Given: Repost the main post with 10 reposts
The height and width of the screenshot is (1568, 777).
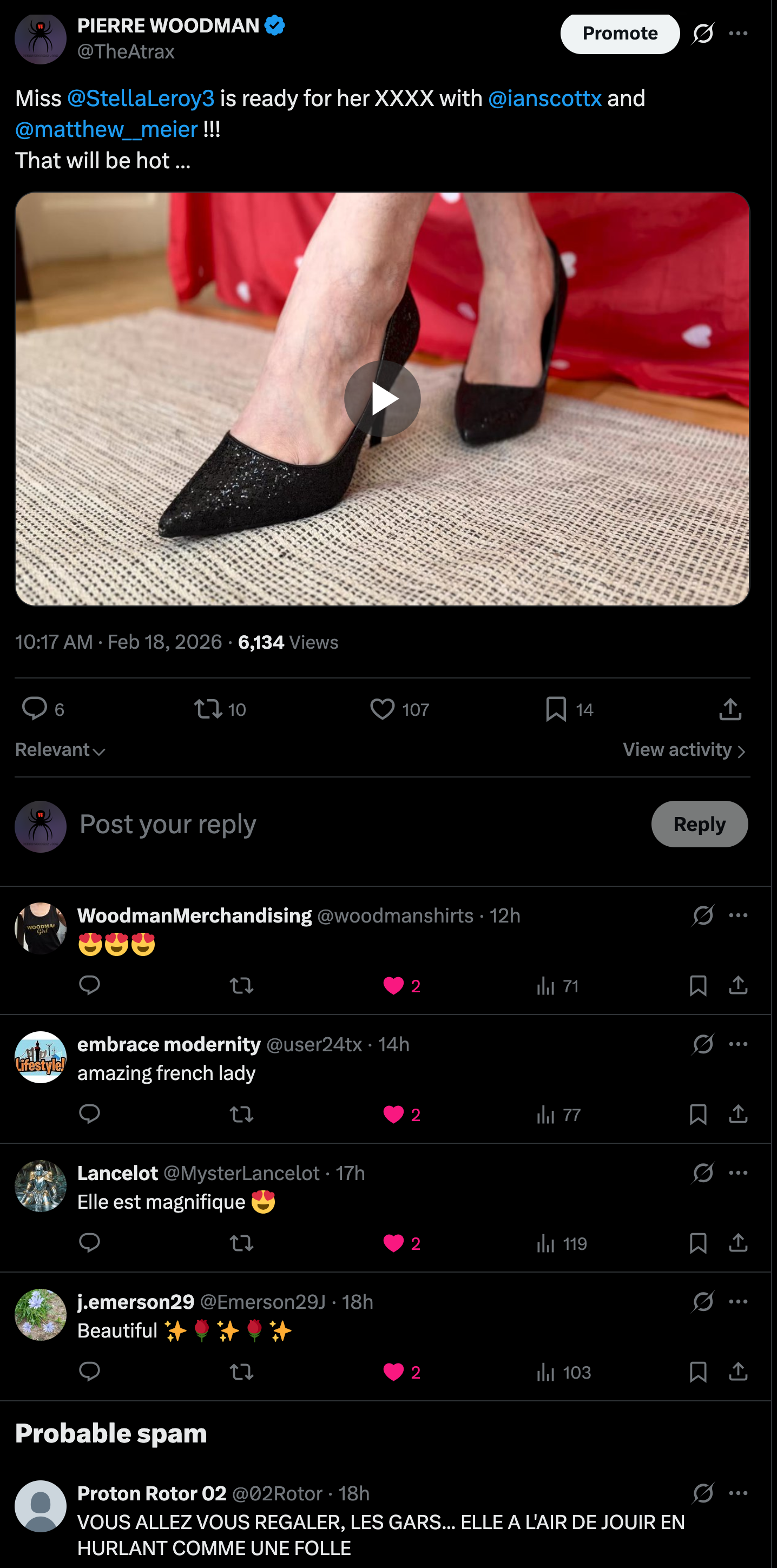Looking at the screenshot, I should (208, 709).
